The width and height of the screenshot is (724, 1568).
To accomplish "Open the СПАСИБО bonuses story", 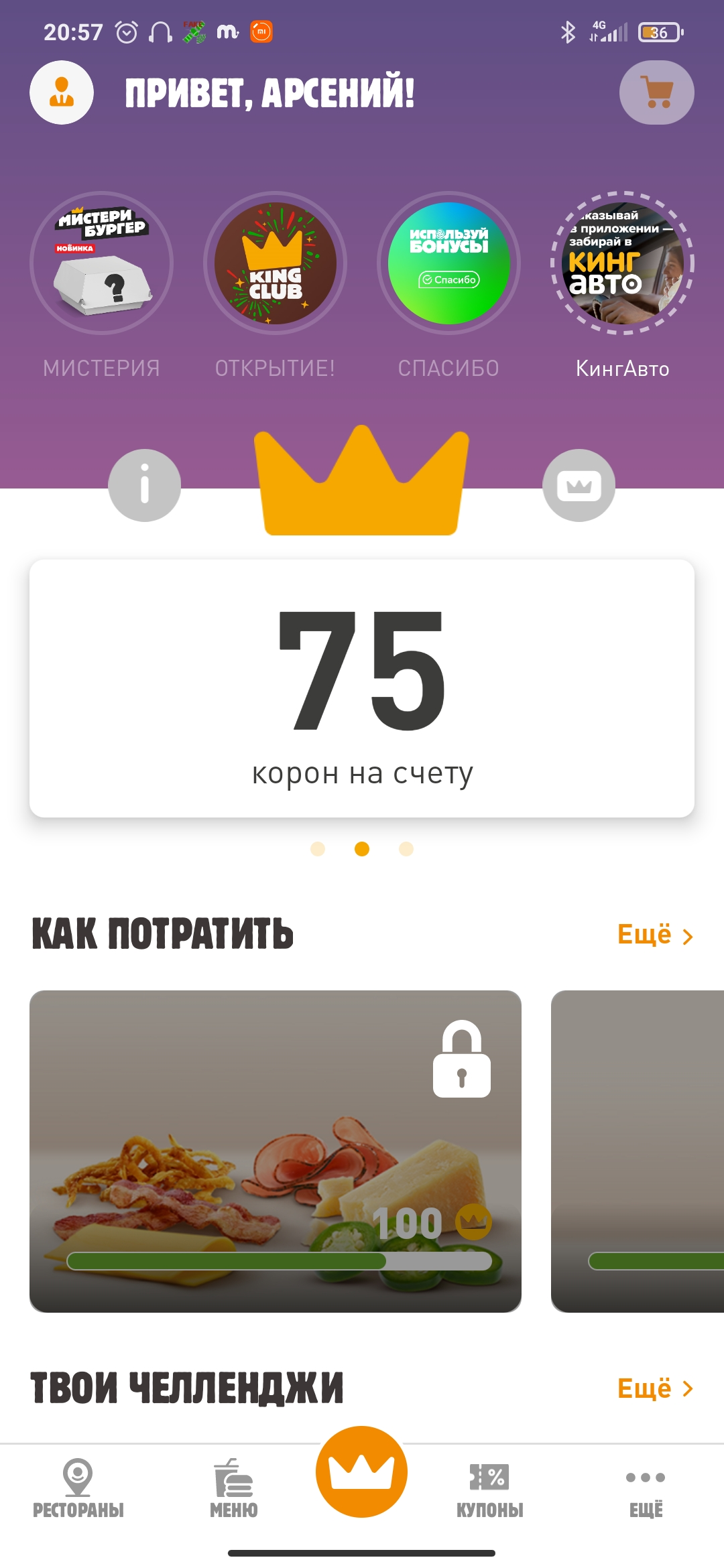I will 448,263.
